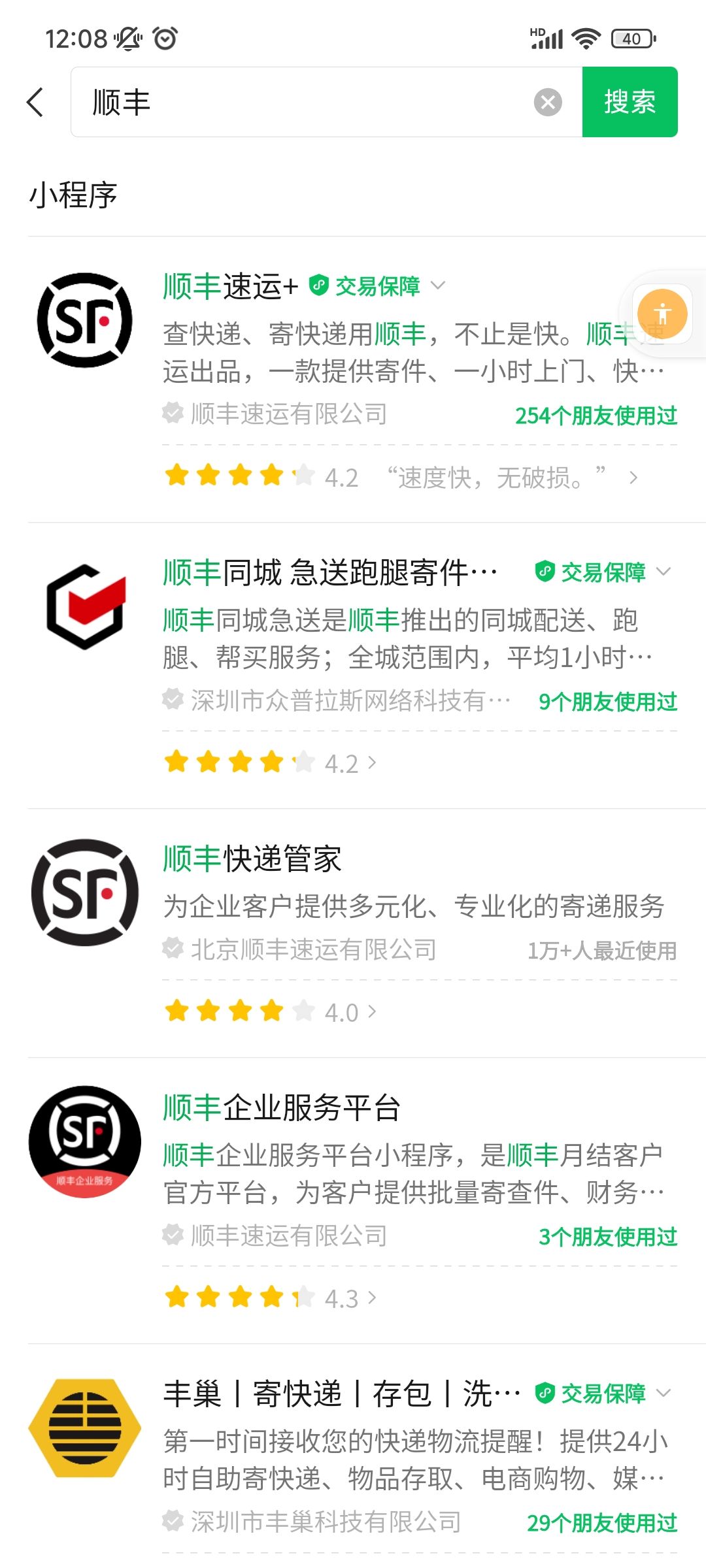
Task: Open the orange accessibility floating button
Action: click(x=662, y=314)
